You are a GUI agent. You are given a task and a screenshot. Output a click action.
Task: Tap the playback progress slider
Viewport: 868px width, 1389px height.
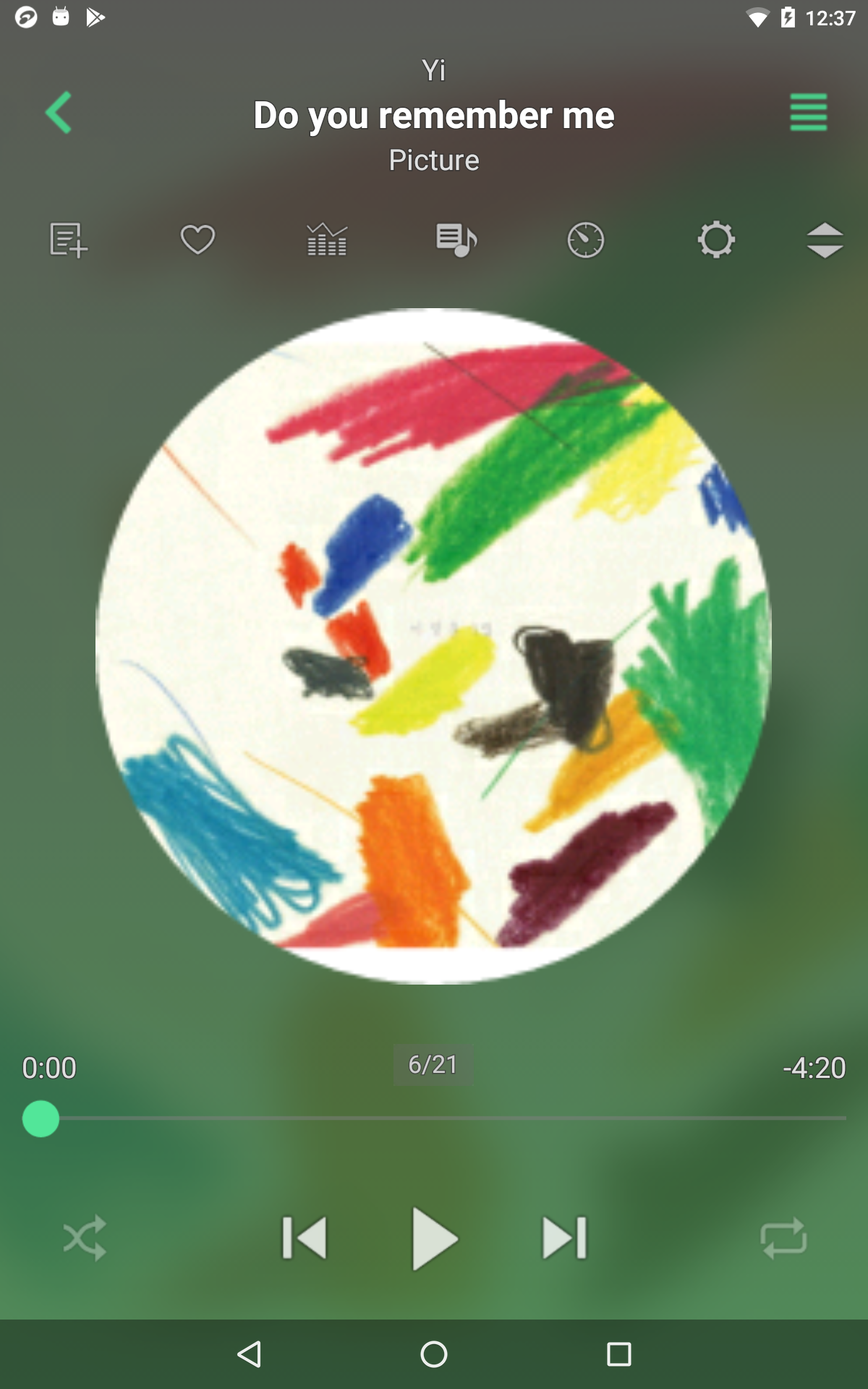pyautogui.click(x=434, y=1118)
